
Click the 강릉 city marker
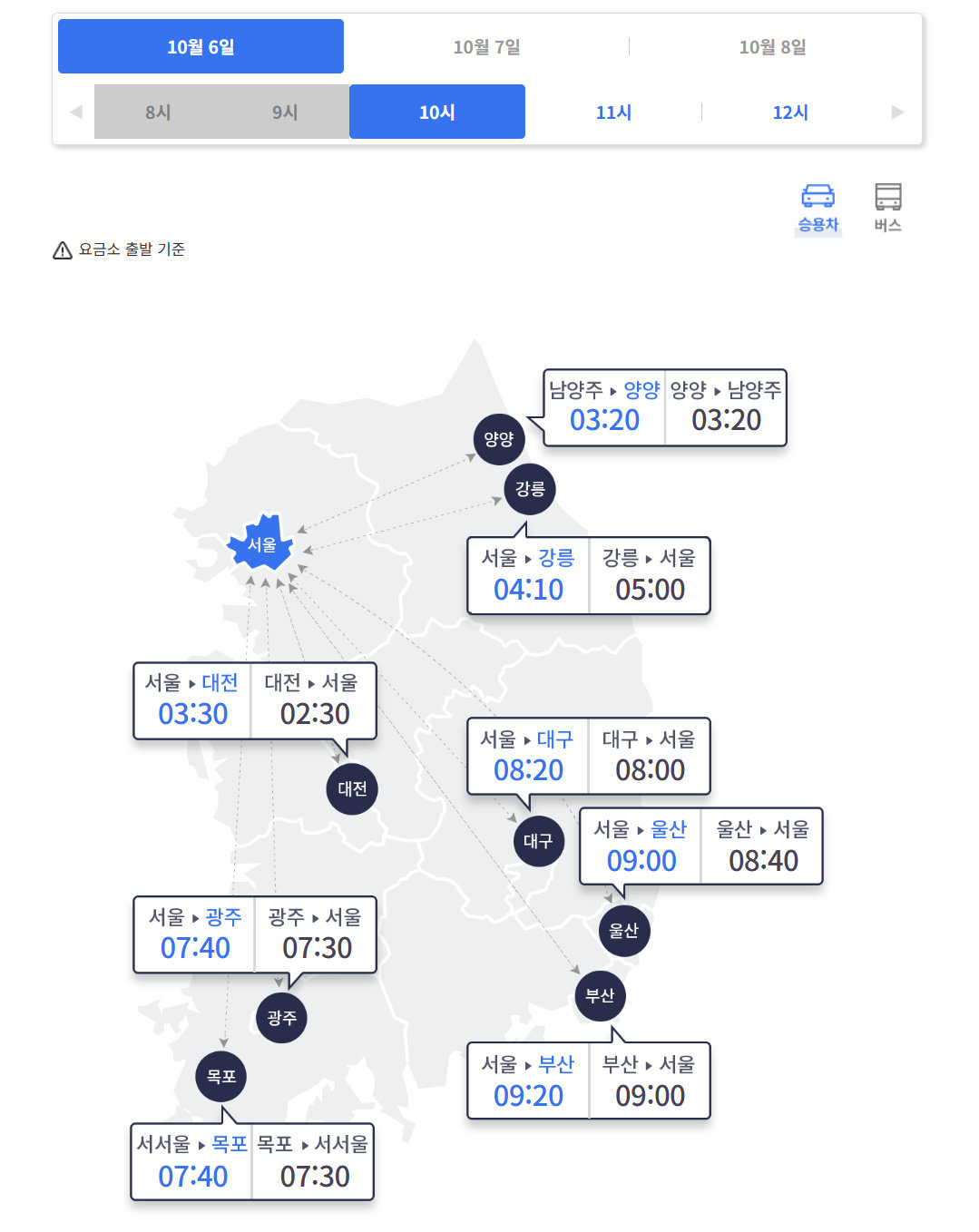tap(529, 489)
